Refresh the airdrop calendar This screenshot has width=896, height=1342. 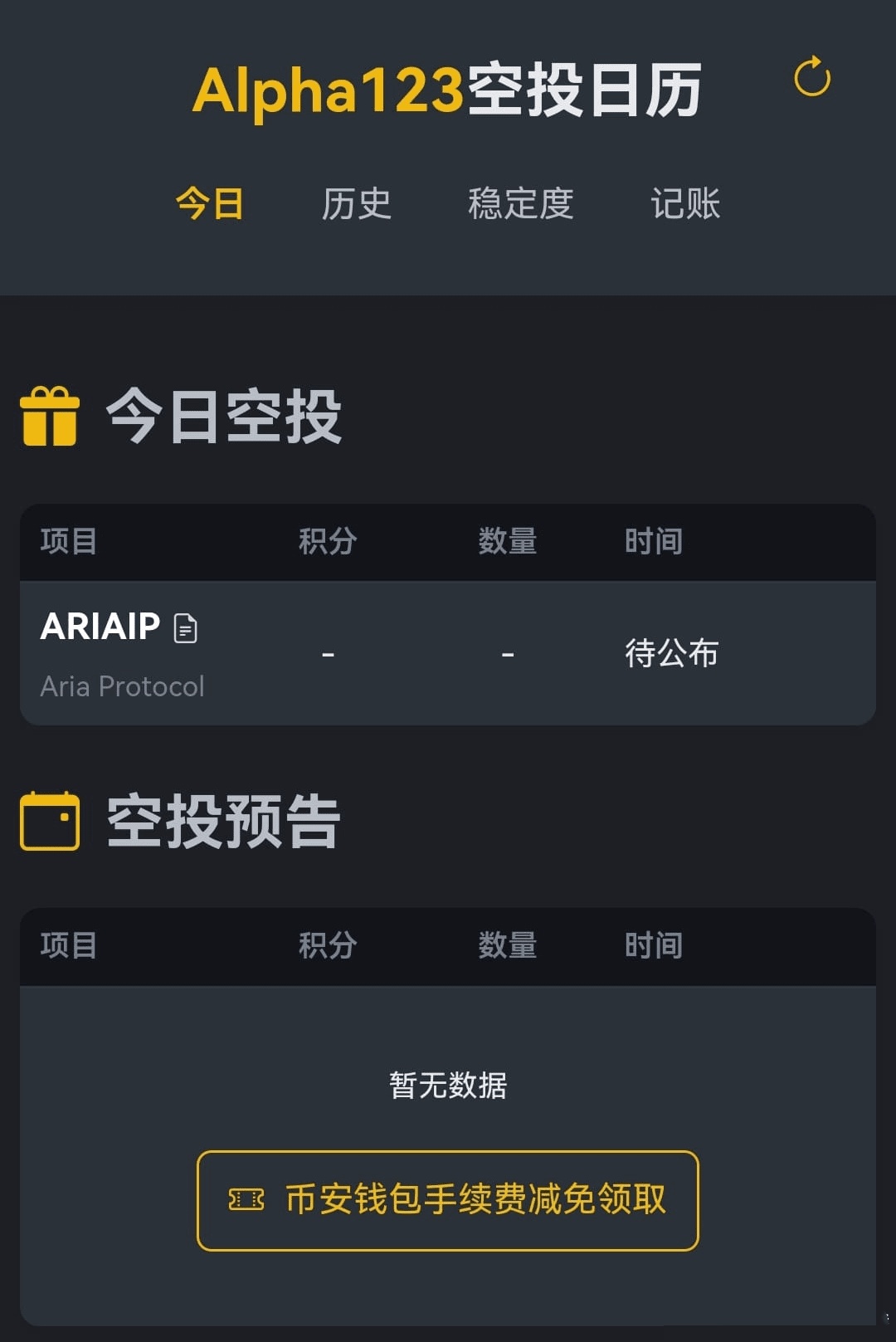point(811,77)
